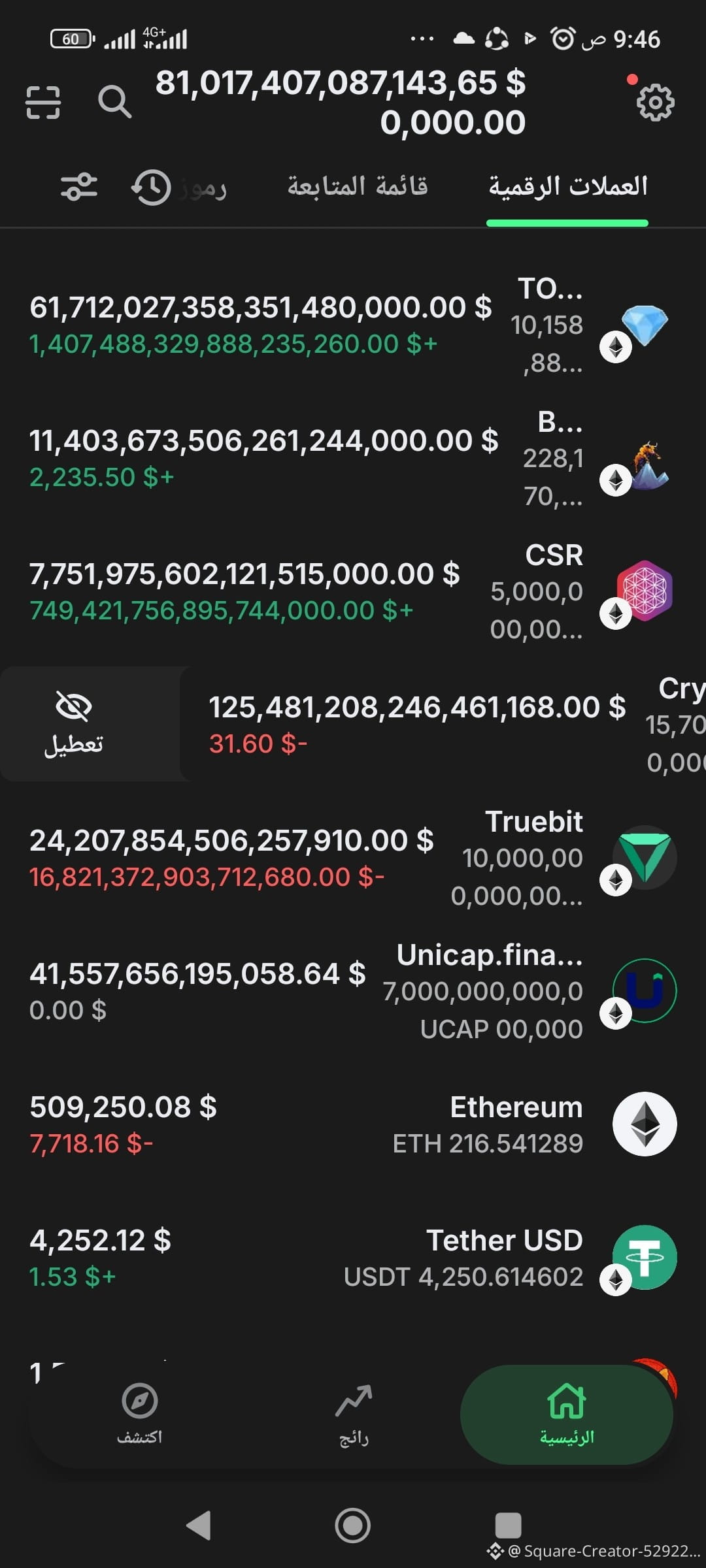706x1568 pixels.
Task: Open the CSR token row
Action: (x=353, y=591)
